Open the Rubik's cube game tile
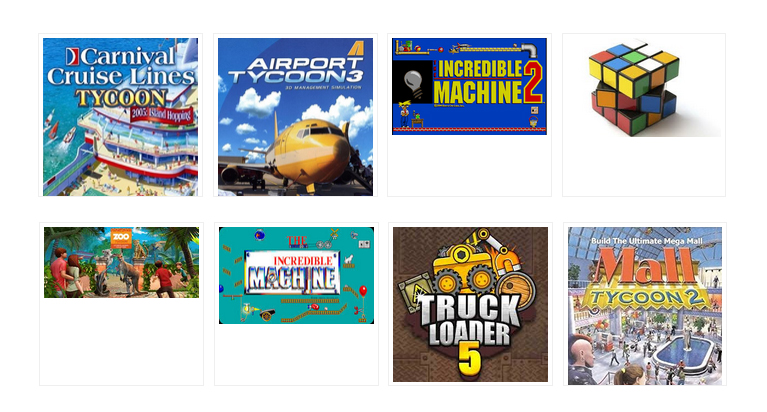This screenshot has height=412, width=767. coord(642,88)
